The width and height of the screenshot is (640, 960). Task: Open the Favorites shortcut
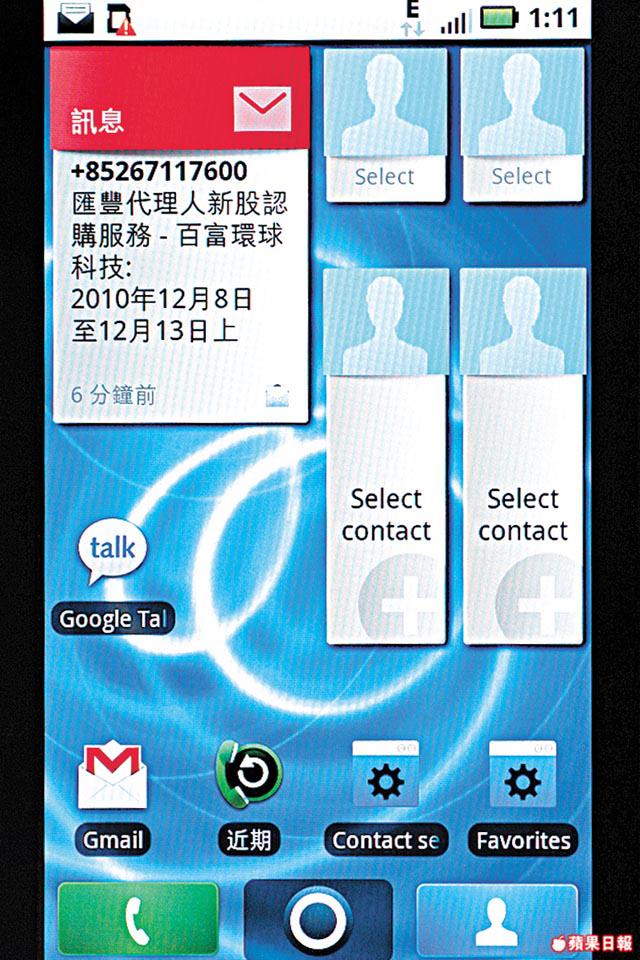point(523,779)
